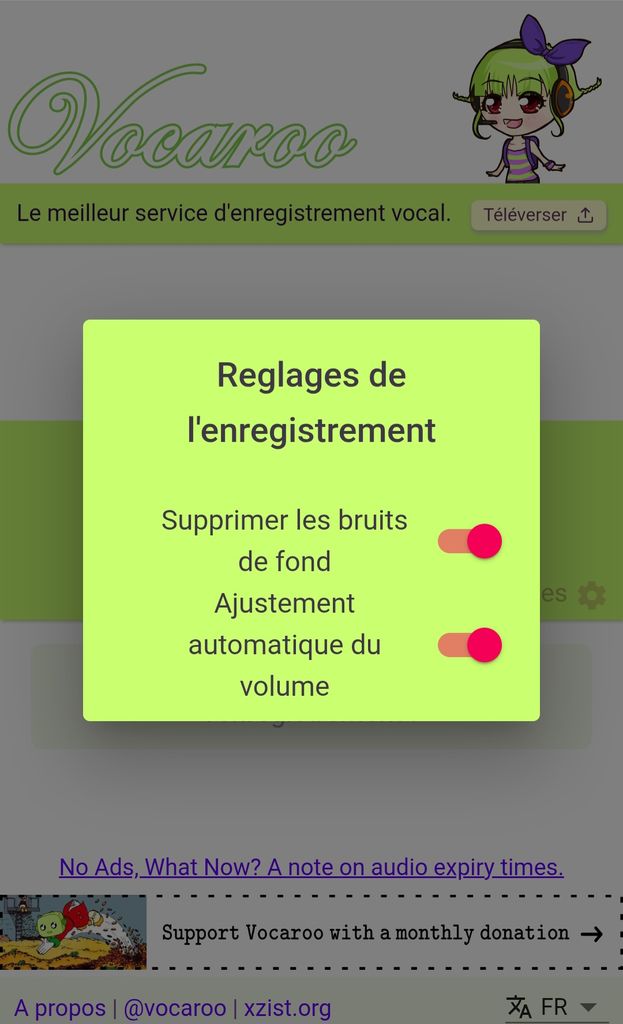
Task: Disable the Supprimer les bruits de fond switch
Action: pyautogui.click(x=470, y=541)
